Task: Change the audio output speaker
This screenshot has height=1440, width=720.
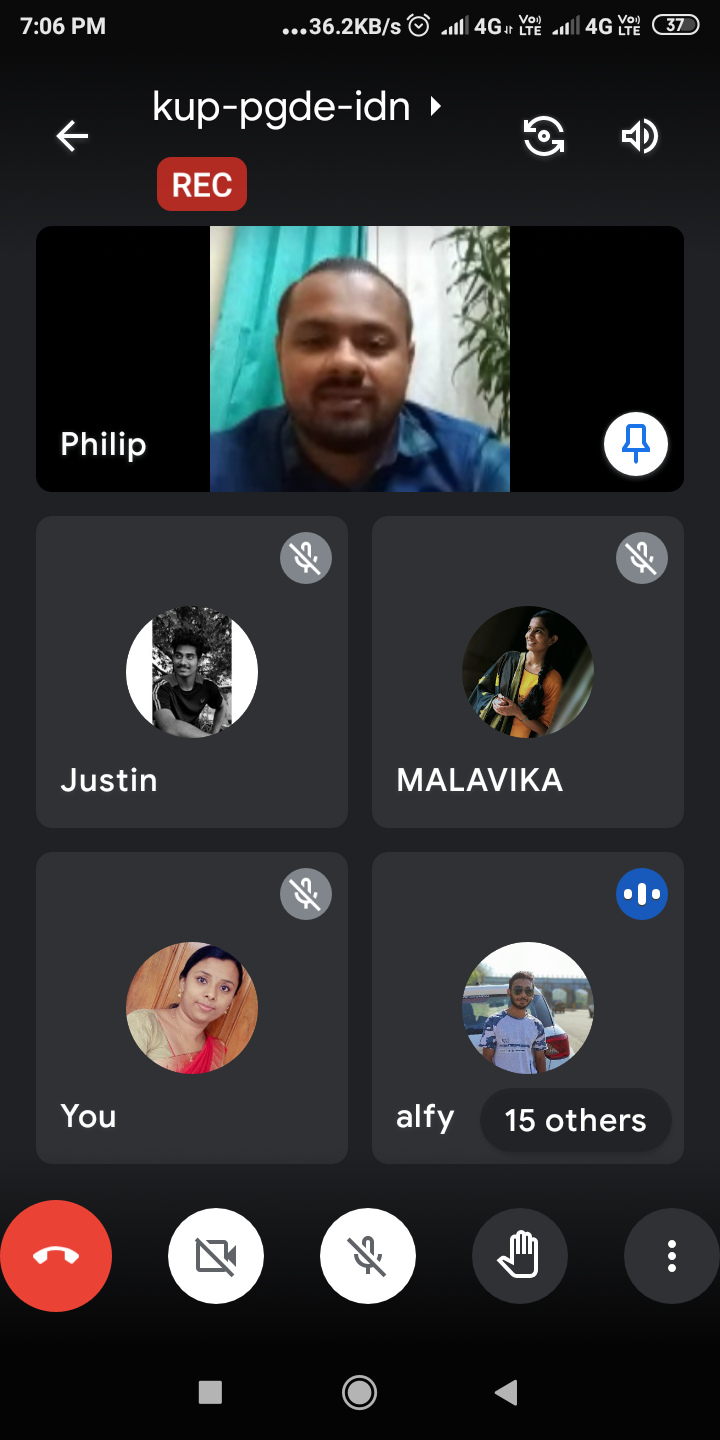Action: tap(640, 136)
